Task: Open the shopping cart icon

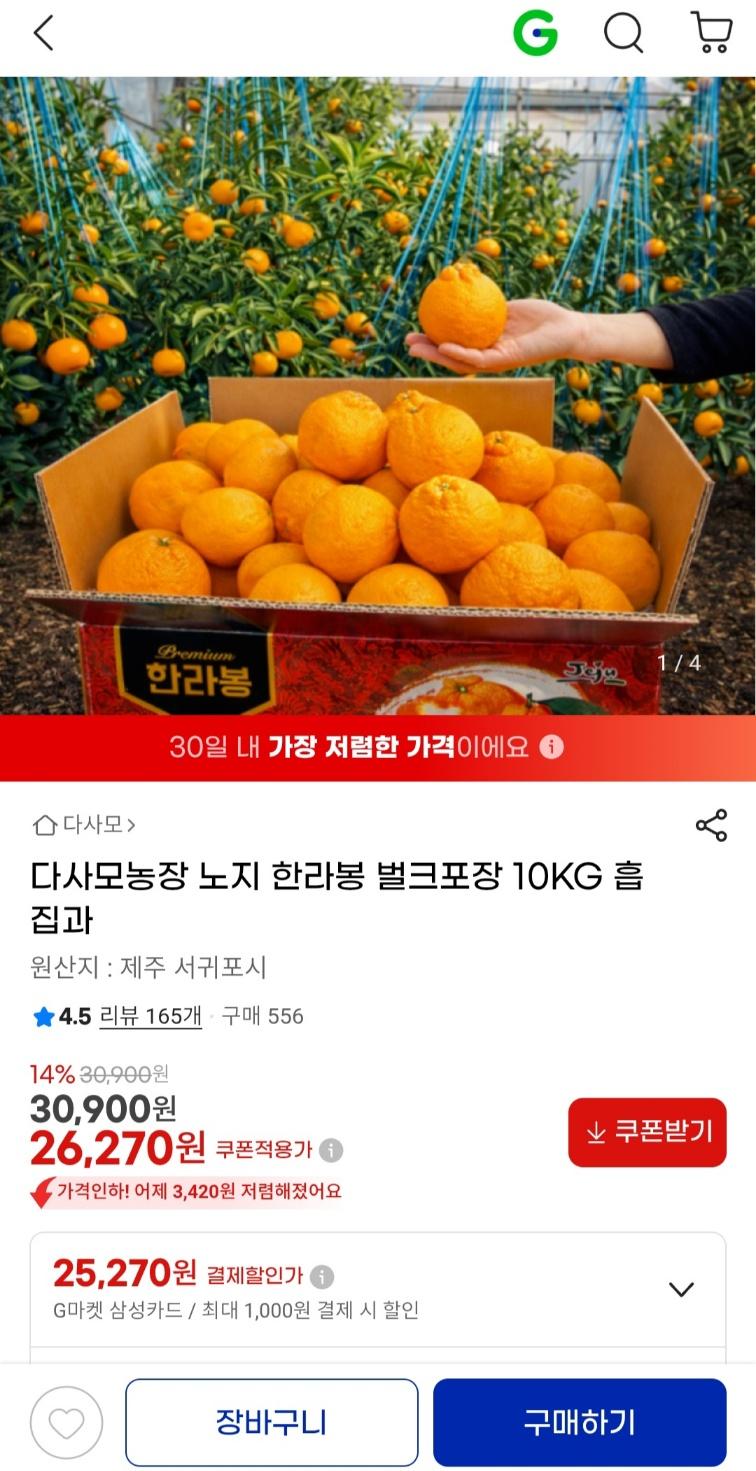Action: click(711, 34)
